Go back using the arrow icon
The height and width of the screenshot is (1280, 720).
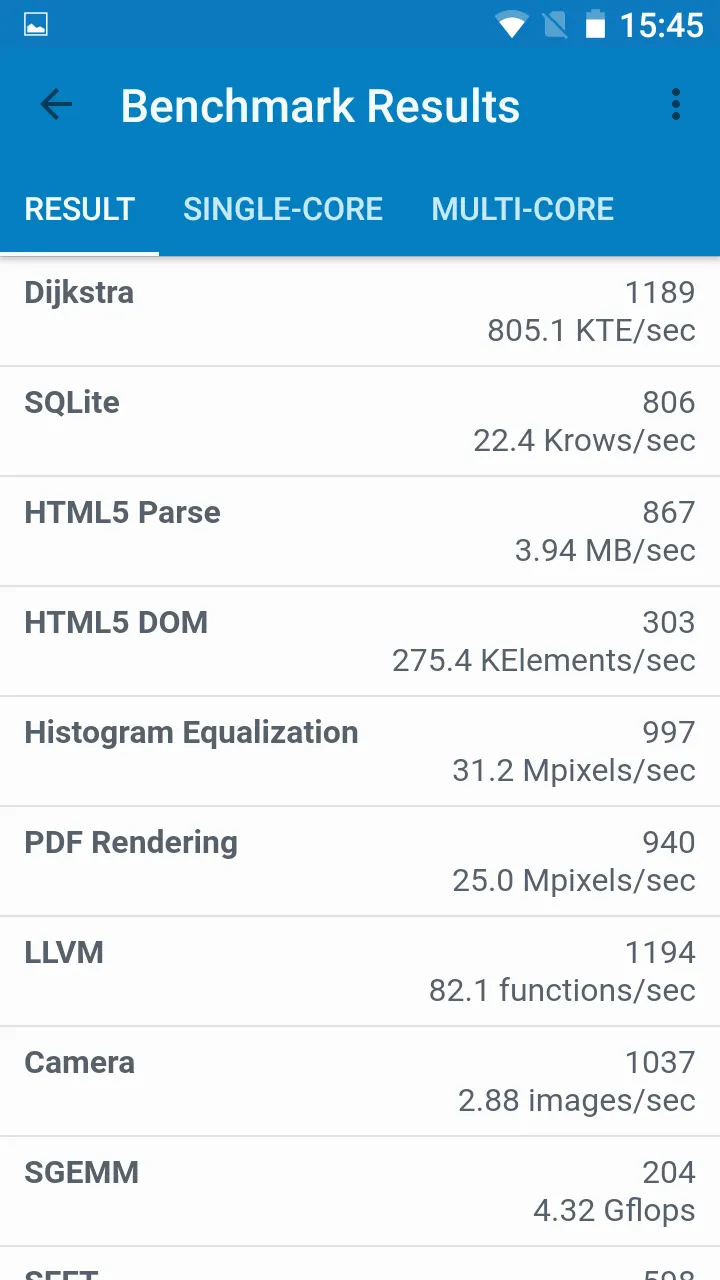(56, 105)
